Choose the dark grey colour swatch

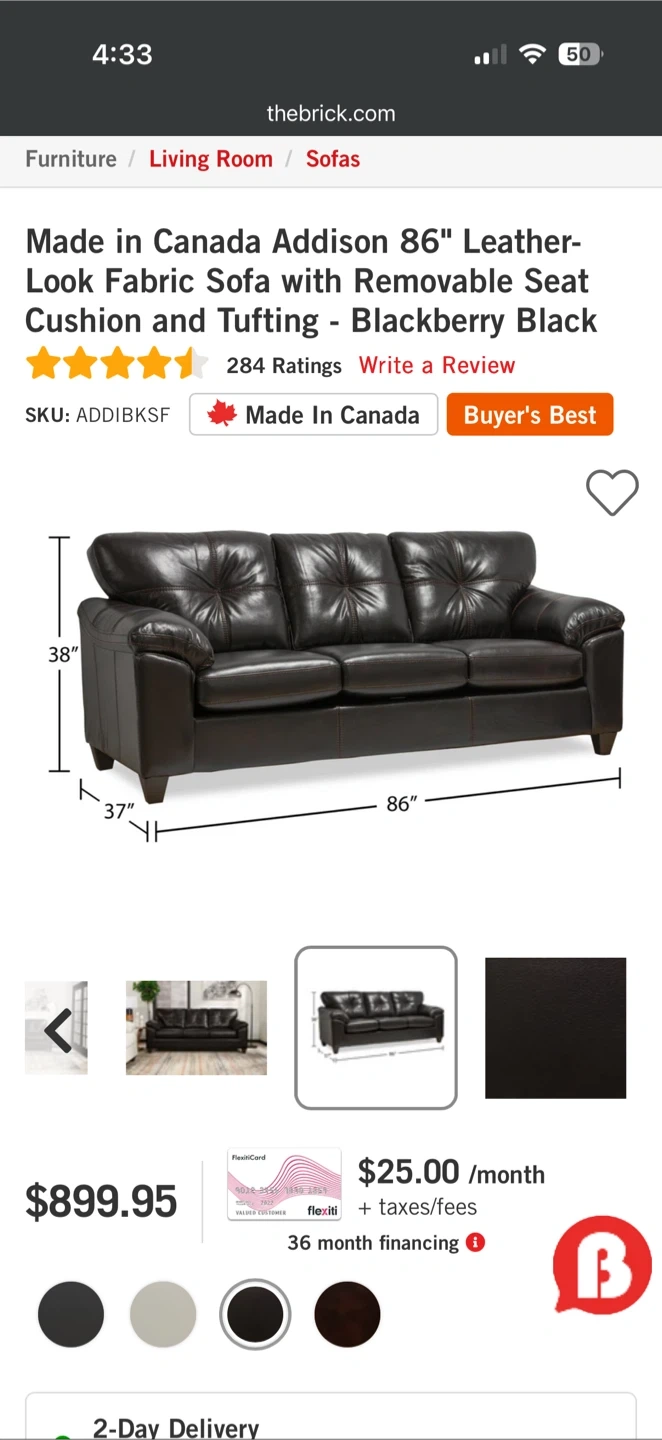pos(71,1314)
